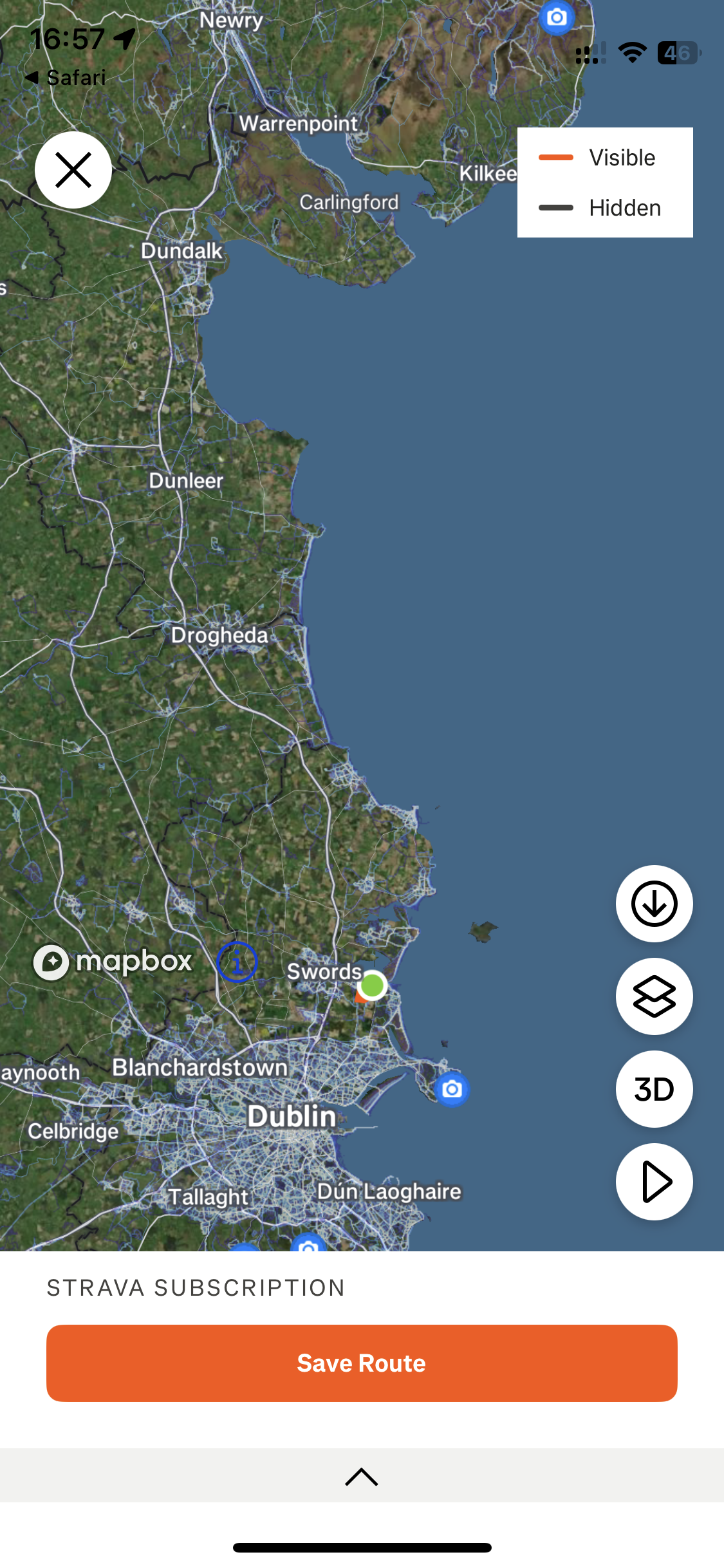Screen dimensions: 724x1568
Task: Close the map view
Action: (x=73, y=170)
